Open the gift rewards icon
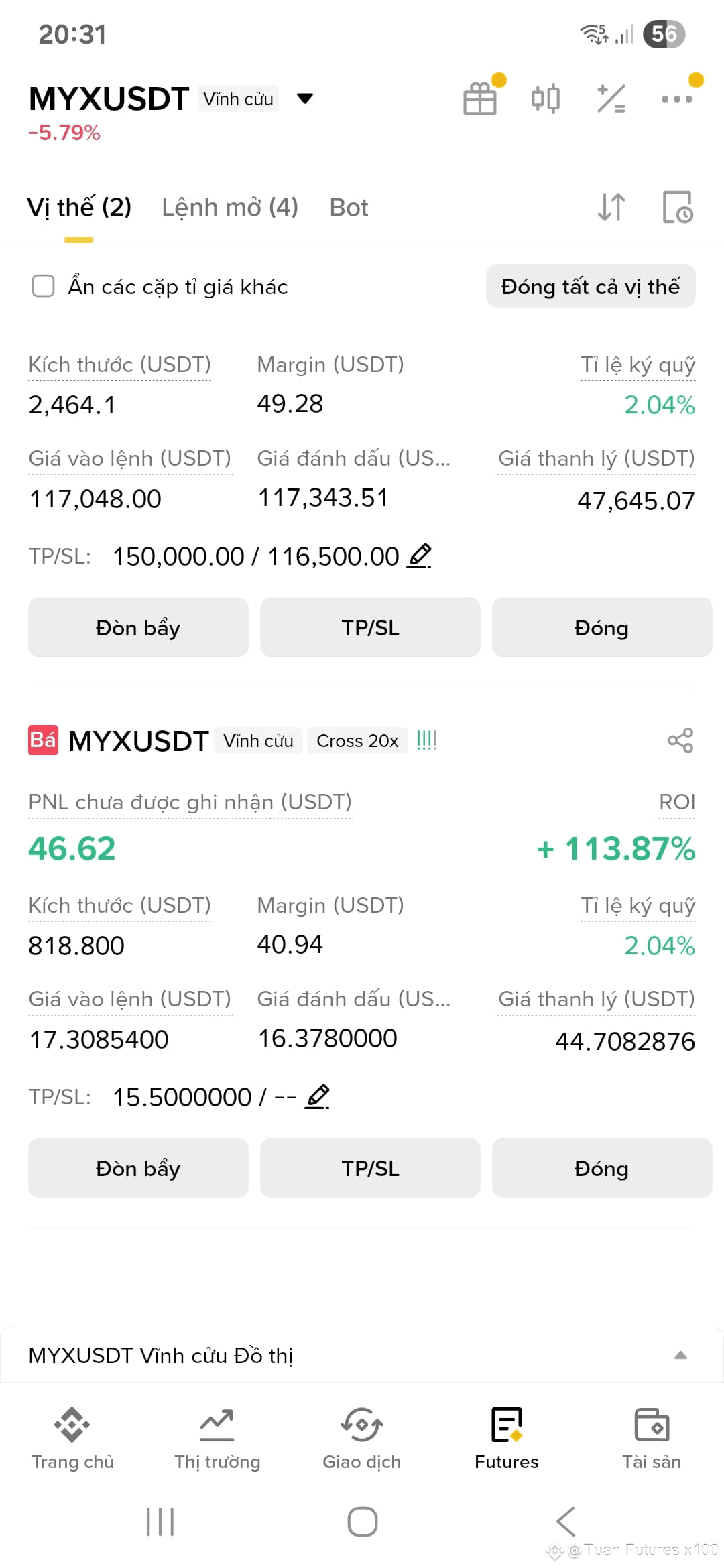The image size is (724, 1568). coord(480,99)
